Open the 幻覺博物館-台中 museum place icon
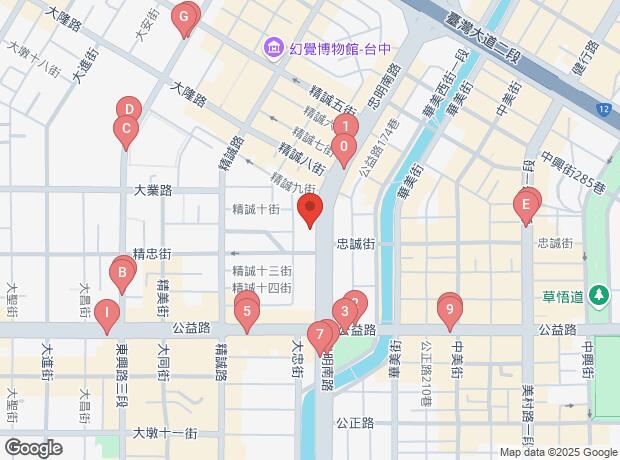The image size is (620, 460). (x=272, y=47)
